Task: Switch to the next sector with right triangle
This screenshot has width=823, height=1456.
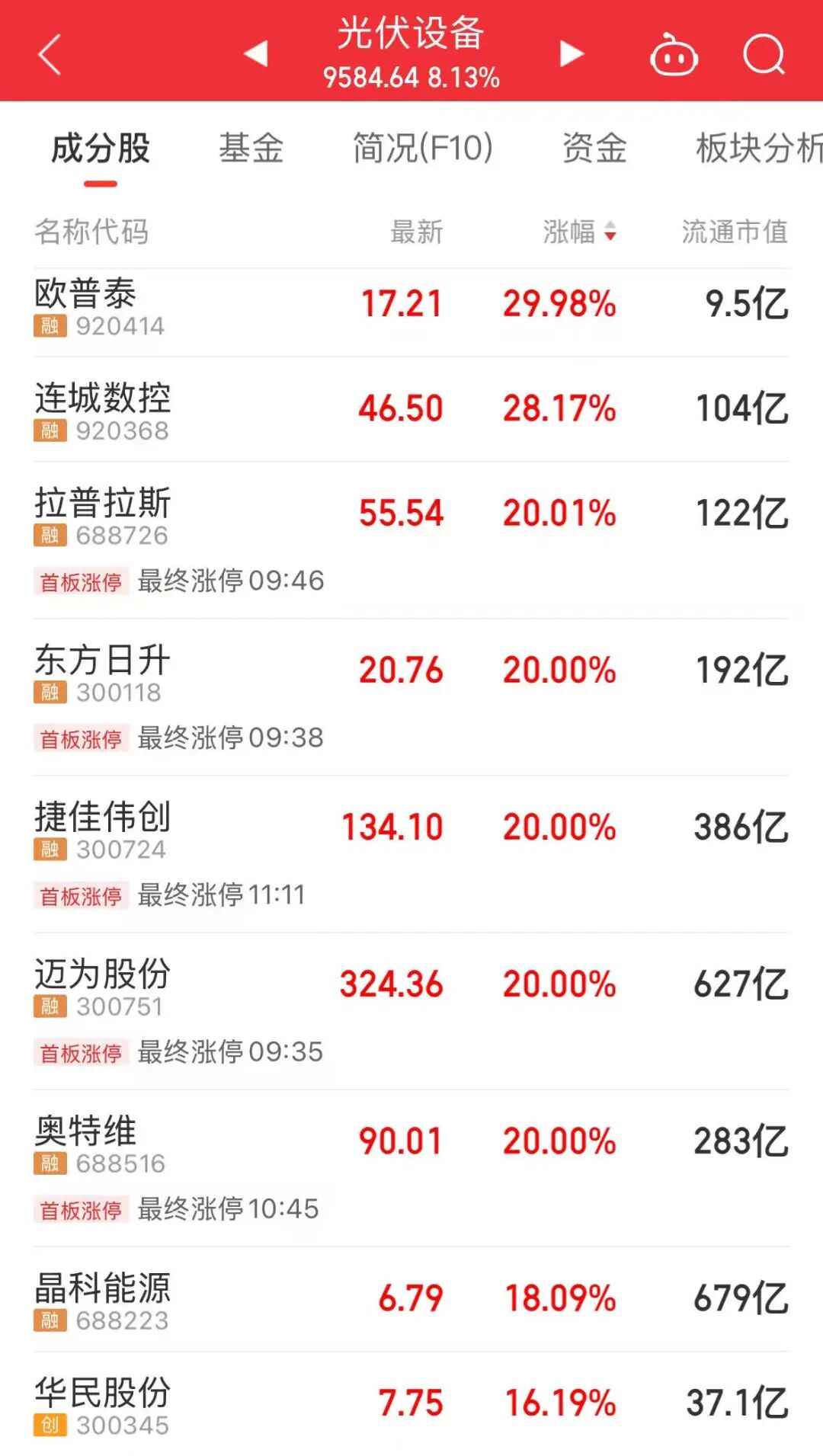Action: [572, 53]
